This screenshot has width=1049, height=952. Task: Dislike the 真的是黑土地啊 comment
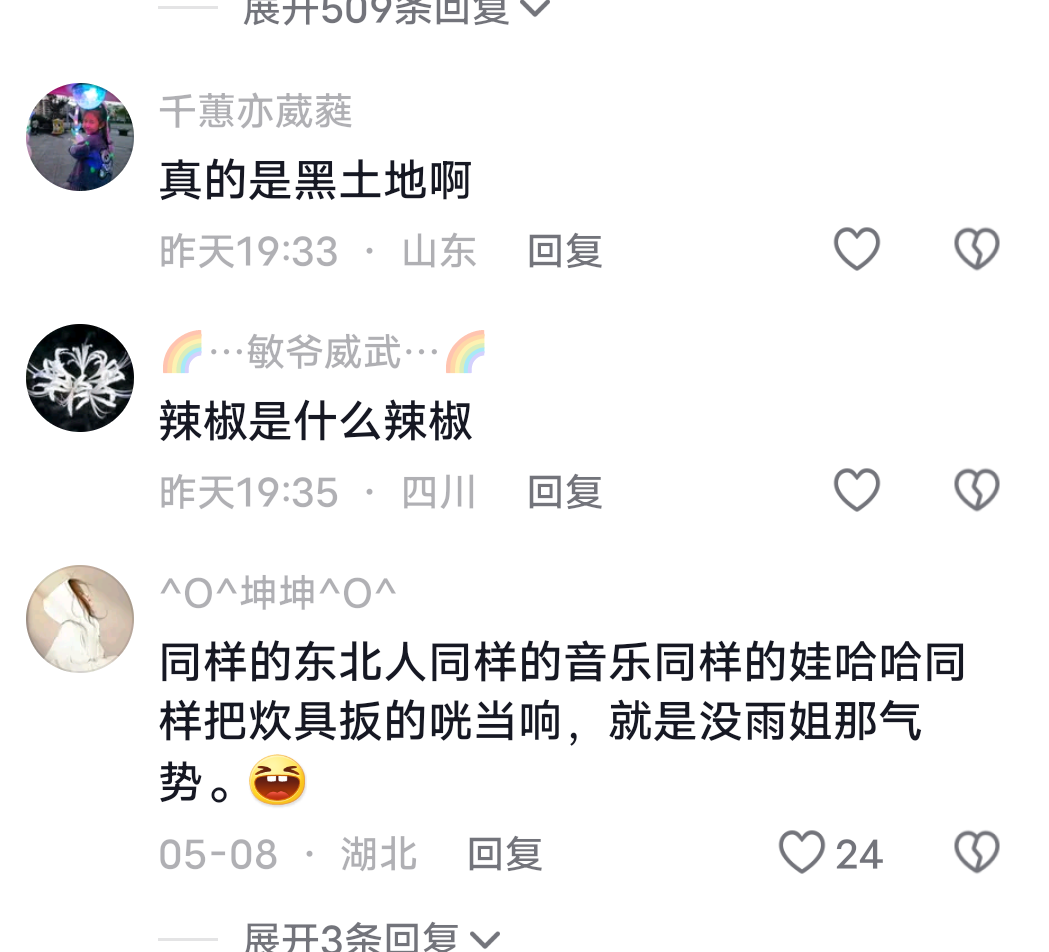(976, 249)
